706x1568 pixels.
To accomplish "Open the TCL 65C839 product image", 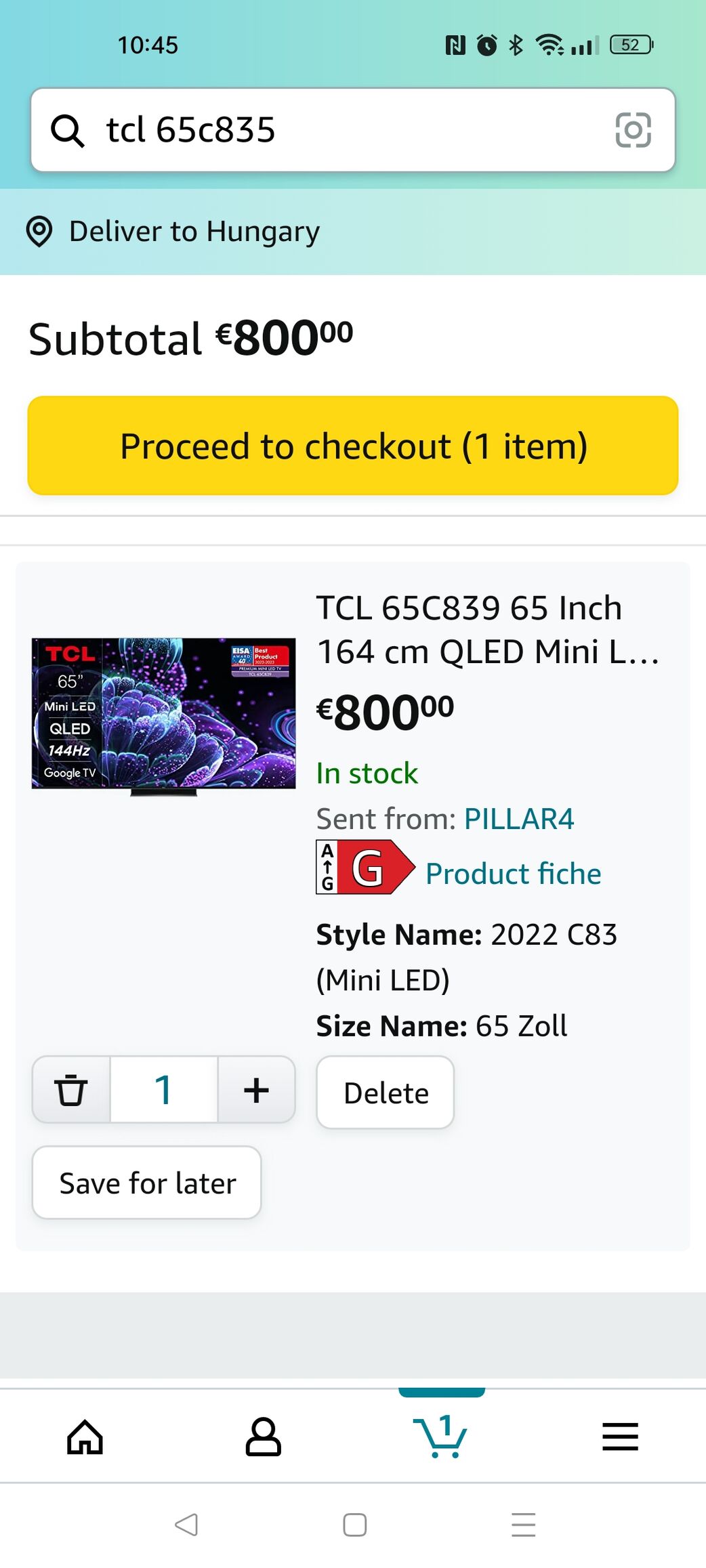I will point(164,715).
